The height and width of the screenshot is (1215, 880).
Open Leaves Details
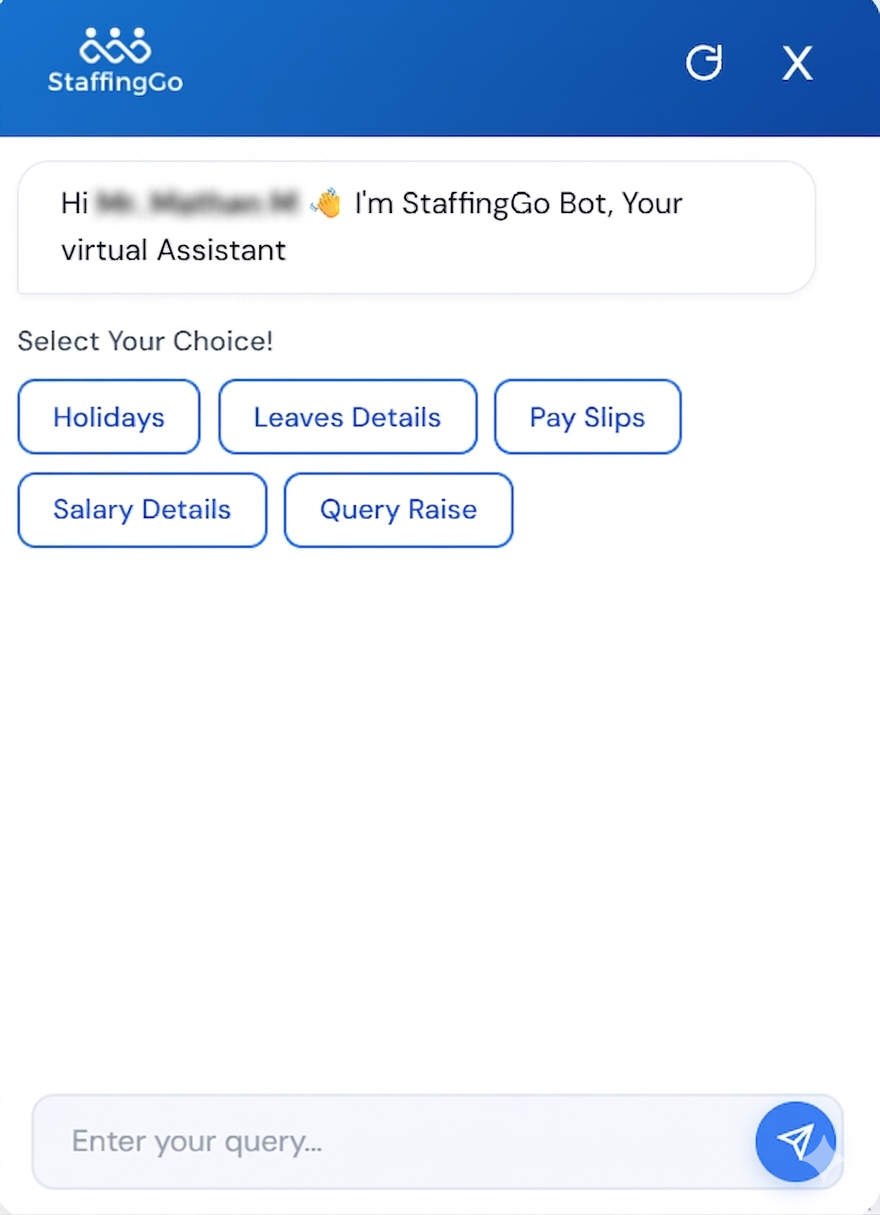(347, 417)
